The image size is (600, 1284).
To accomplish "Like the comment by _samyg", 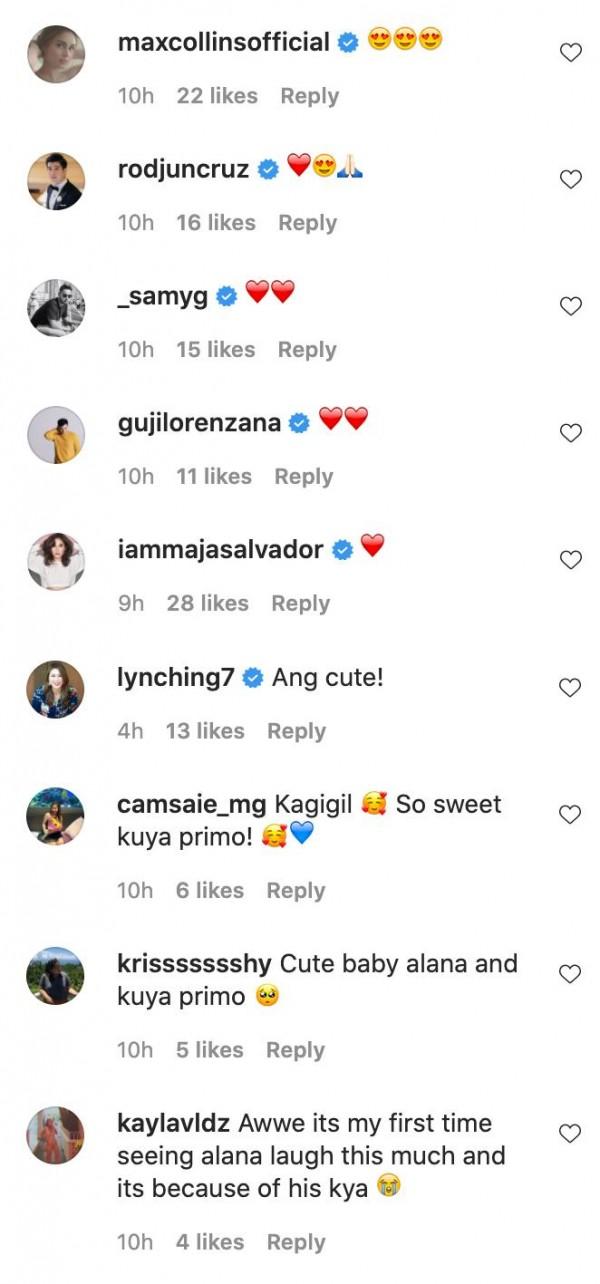I will point(570,307).
